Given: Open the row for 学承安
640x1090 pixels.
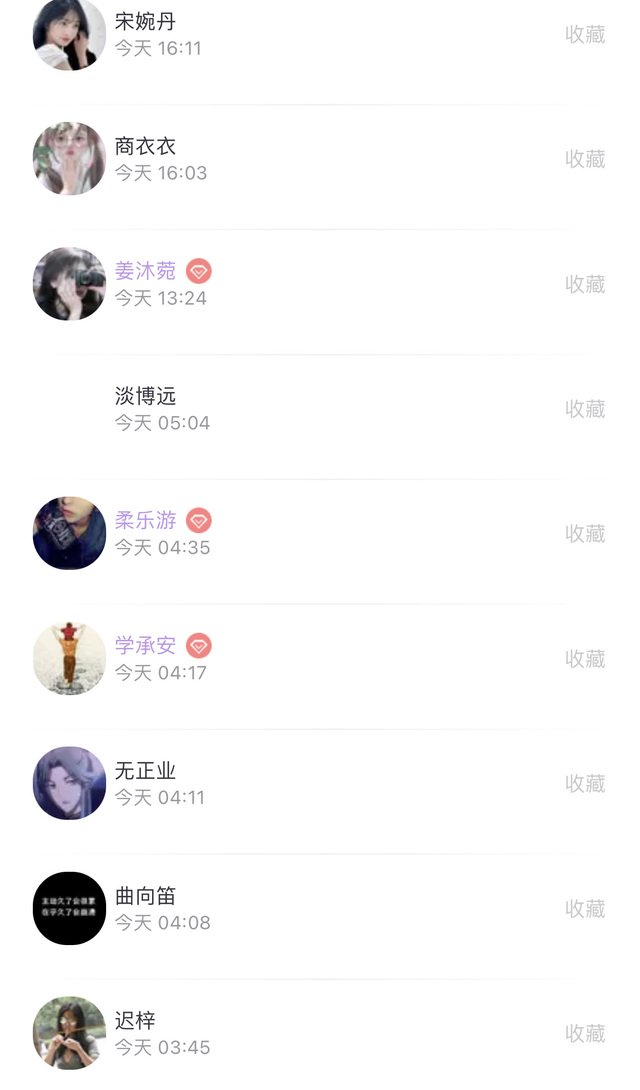Looking at the screenshot, I should pos(300,659).
